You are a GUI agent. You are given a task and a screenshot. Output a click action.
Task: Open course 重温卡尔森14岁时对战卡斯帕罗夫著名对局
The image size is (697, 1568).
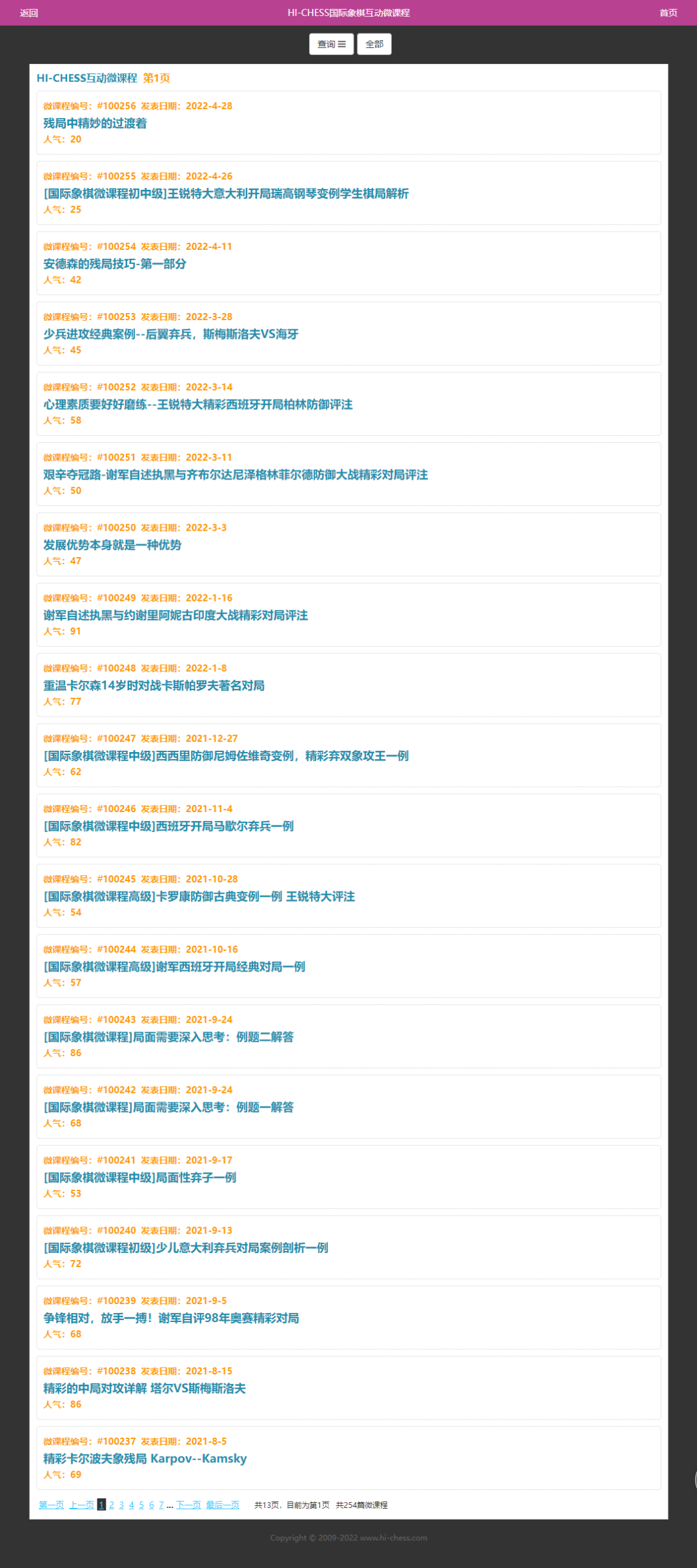(154, 686)
